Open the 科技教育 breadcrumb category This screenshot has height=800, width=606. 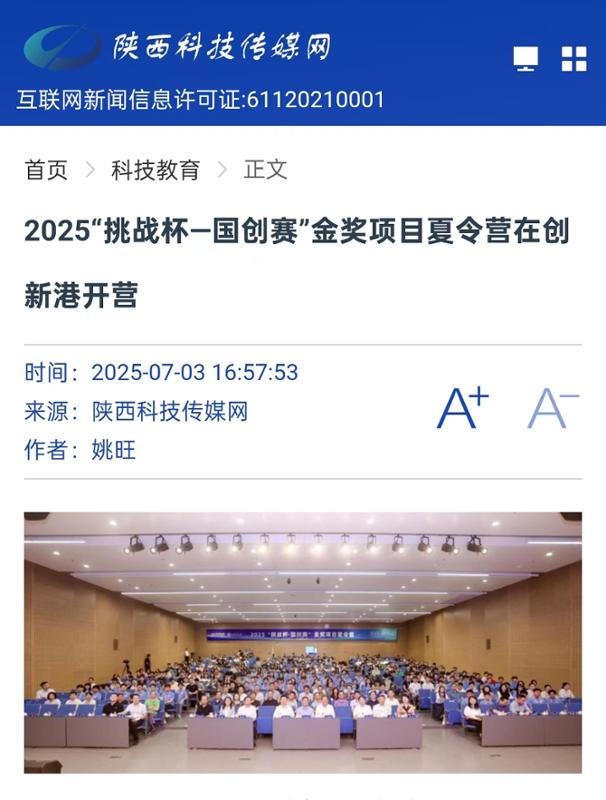tap(155, 170)
